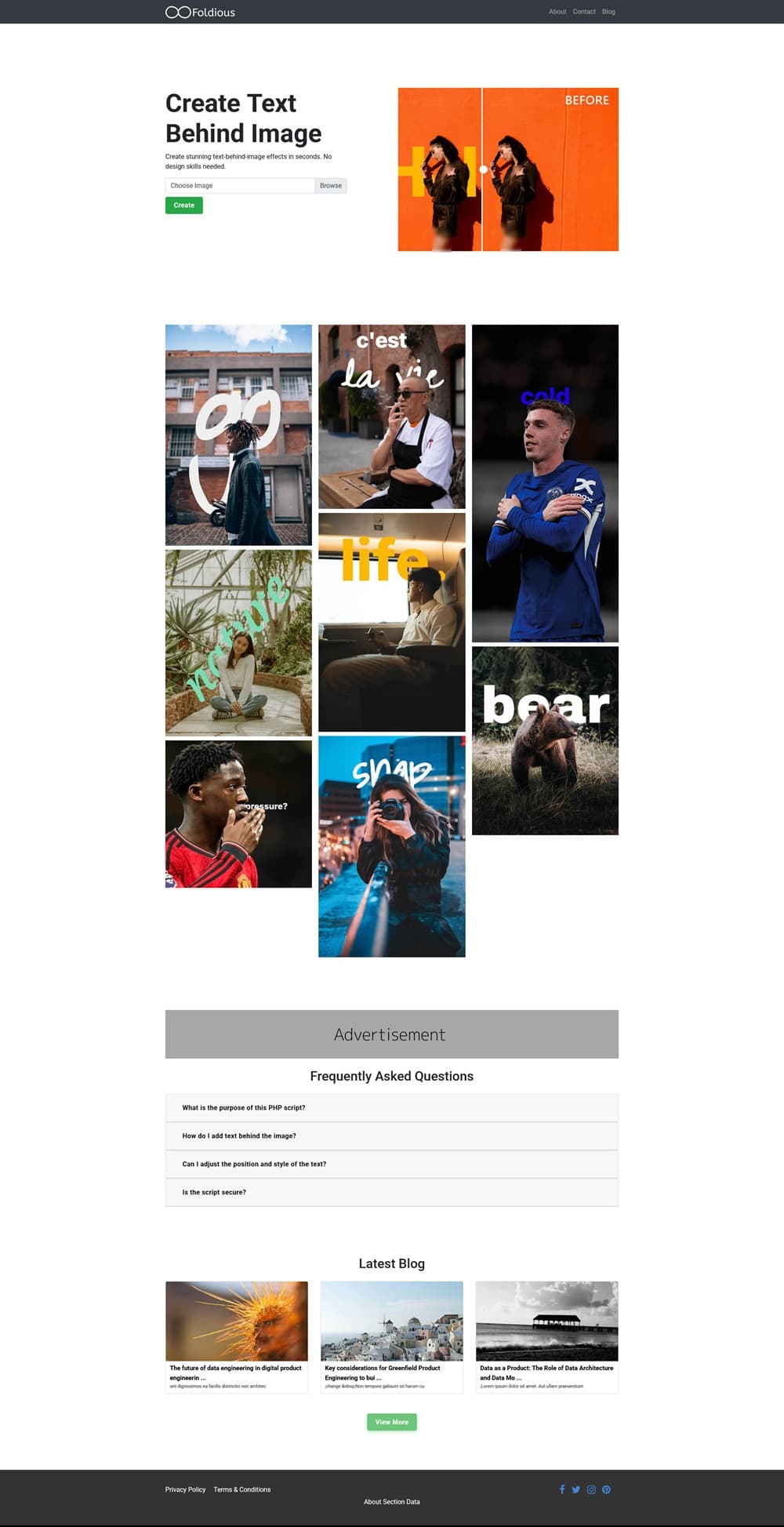Open the Facebook icon in footer

tap(562, 1489)
